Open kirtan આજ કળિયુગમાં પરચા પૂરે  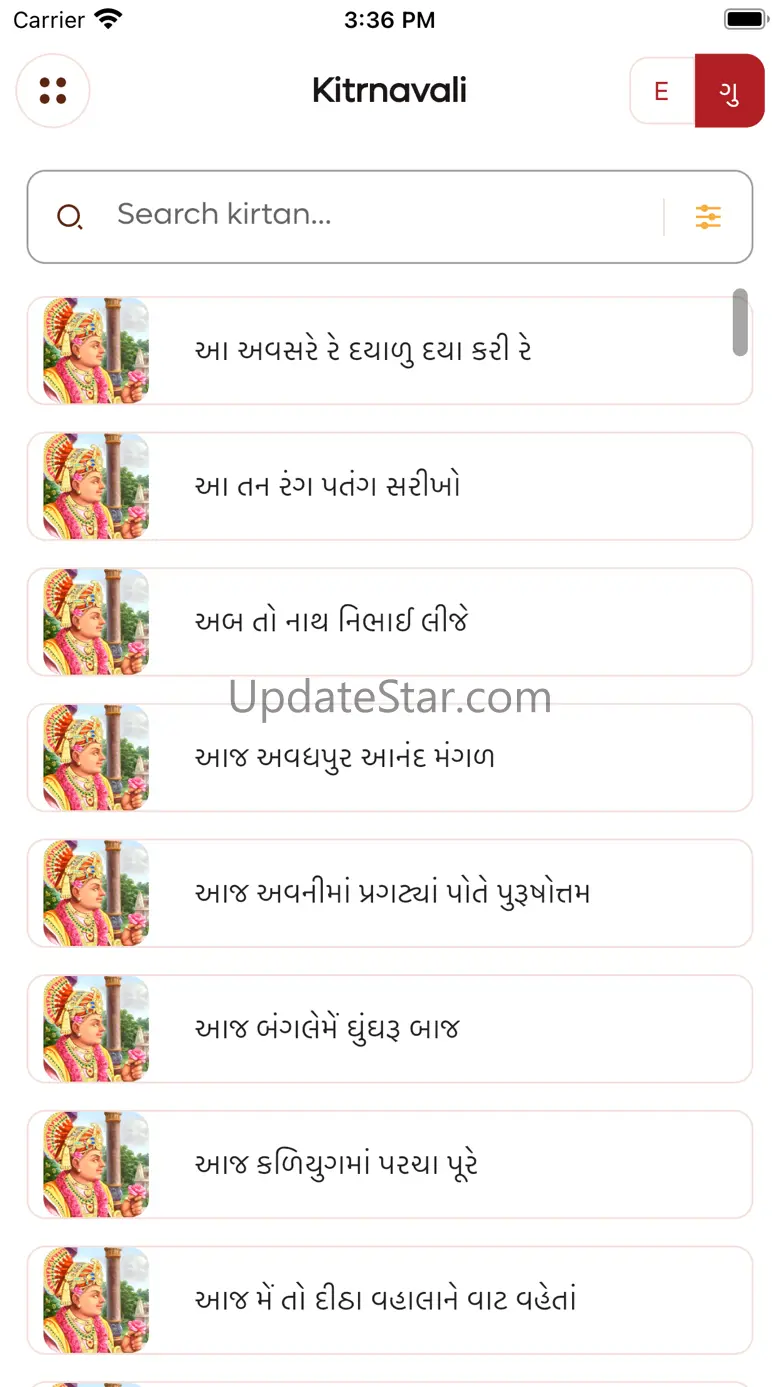[390, 1165]
